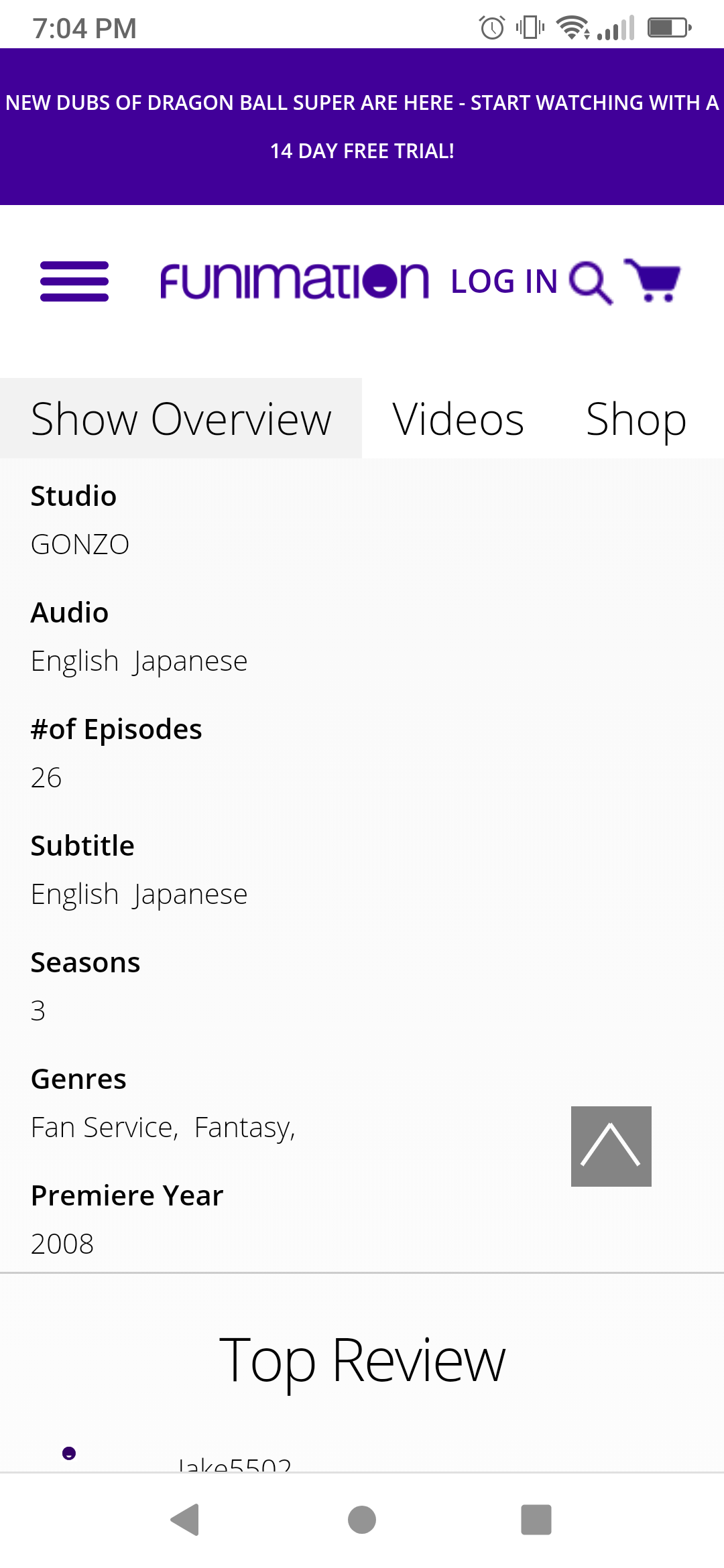724x1568 pixels.
Task: Click the English audio option
Action: click(74, 660)
